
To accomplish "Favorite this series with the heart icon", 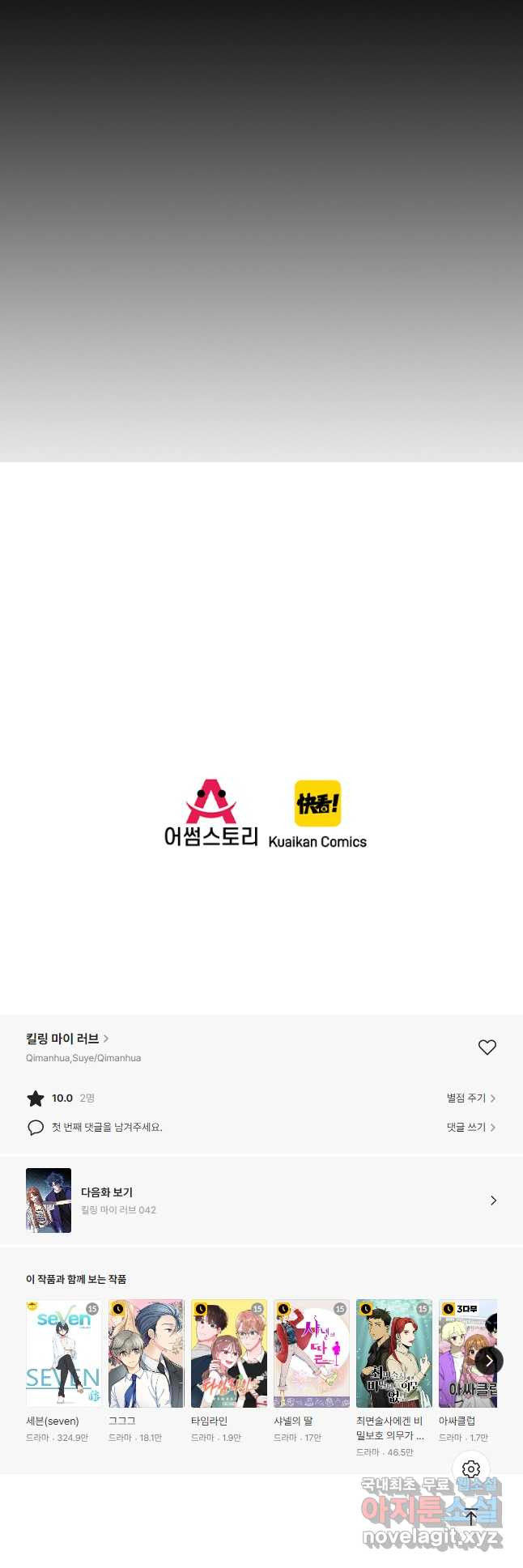I will (487, 1047).
